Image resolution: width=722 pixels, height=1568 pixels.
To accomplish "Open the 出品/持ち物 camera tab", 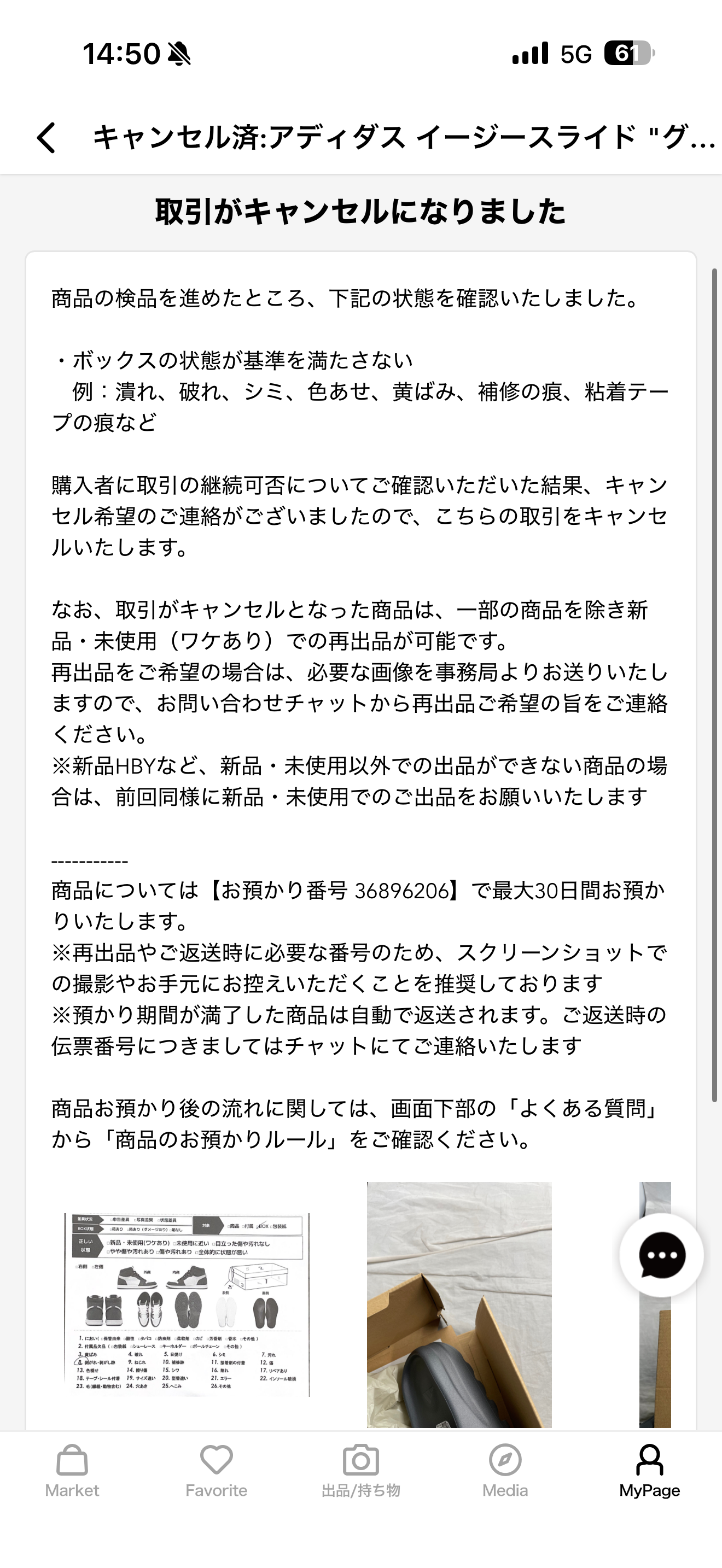I will pyautogui.click(x=360, y=1471).
